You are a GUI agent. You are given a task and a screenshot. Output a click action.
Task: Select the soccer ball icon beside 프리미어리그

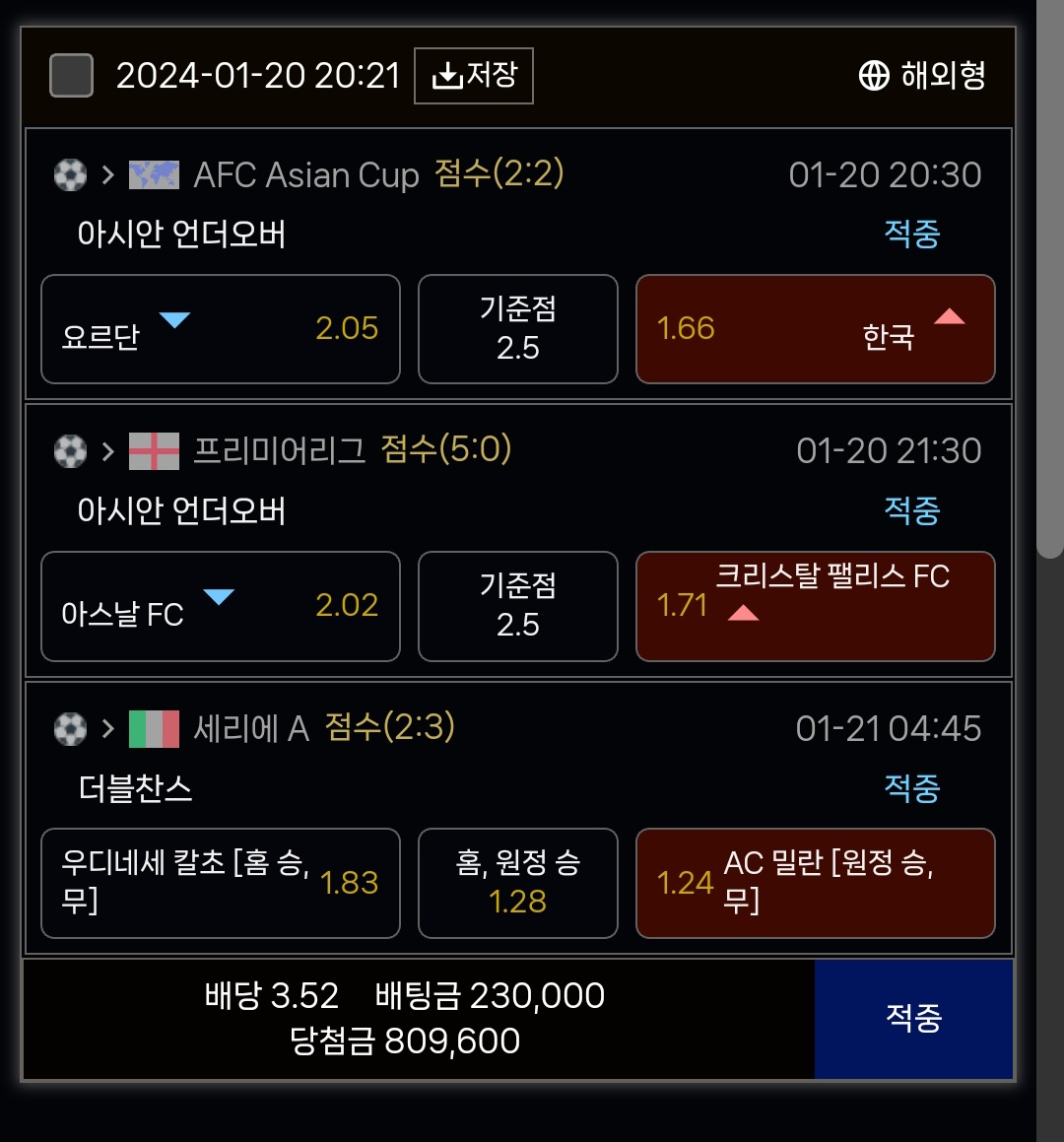[69, 450]
